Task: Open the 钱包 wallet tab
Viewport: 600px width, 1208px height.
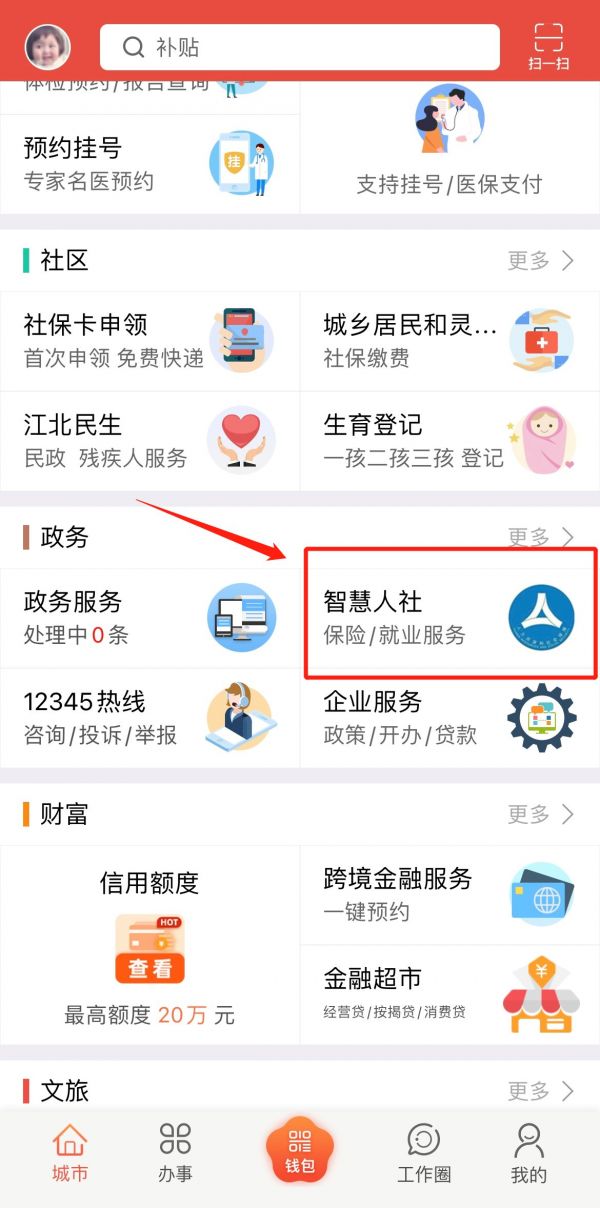Action: point(299,1150)
